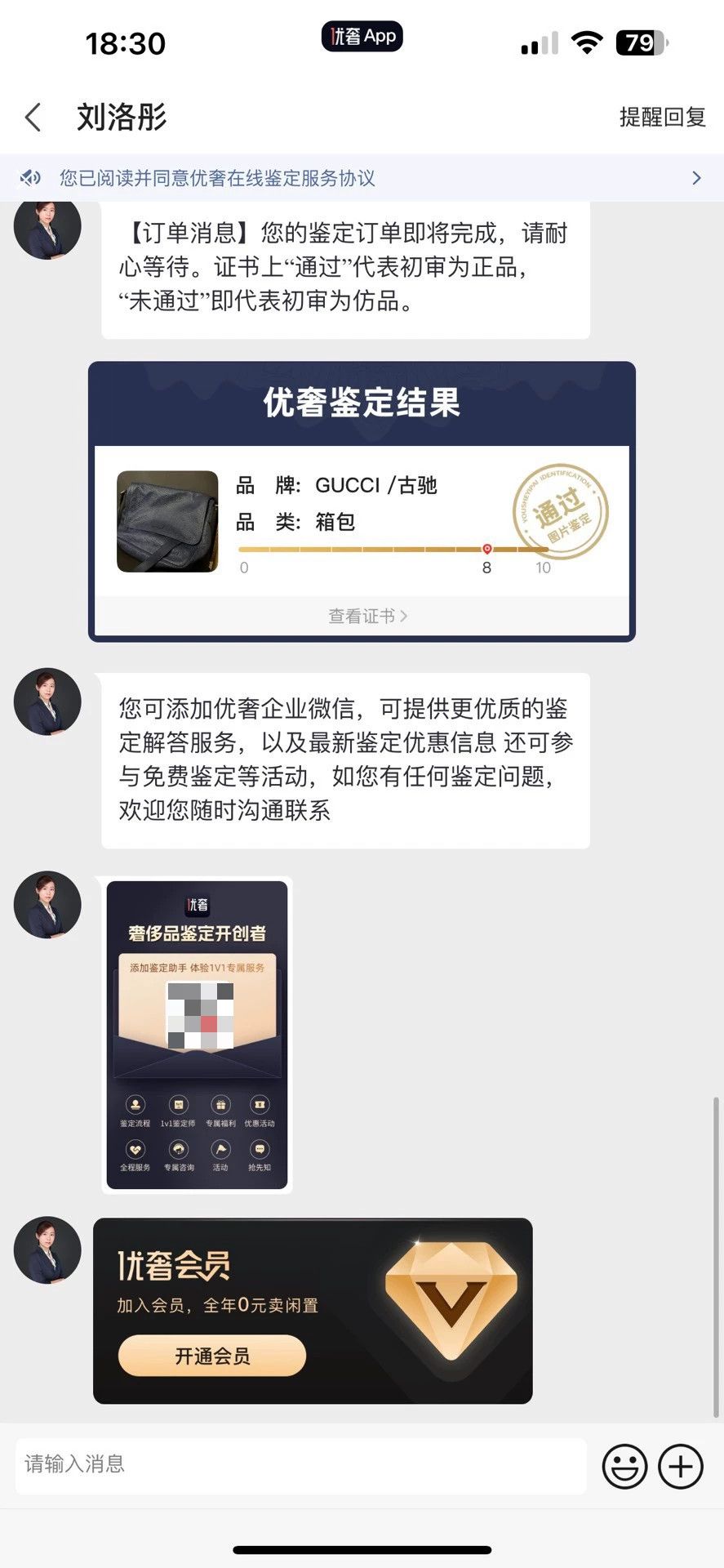Open the emoji picker
Viewport: 724px width, 1568px height.
point(624,1467)
